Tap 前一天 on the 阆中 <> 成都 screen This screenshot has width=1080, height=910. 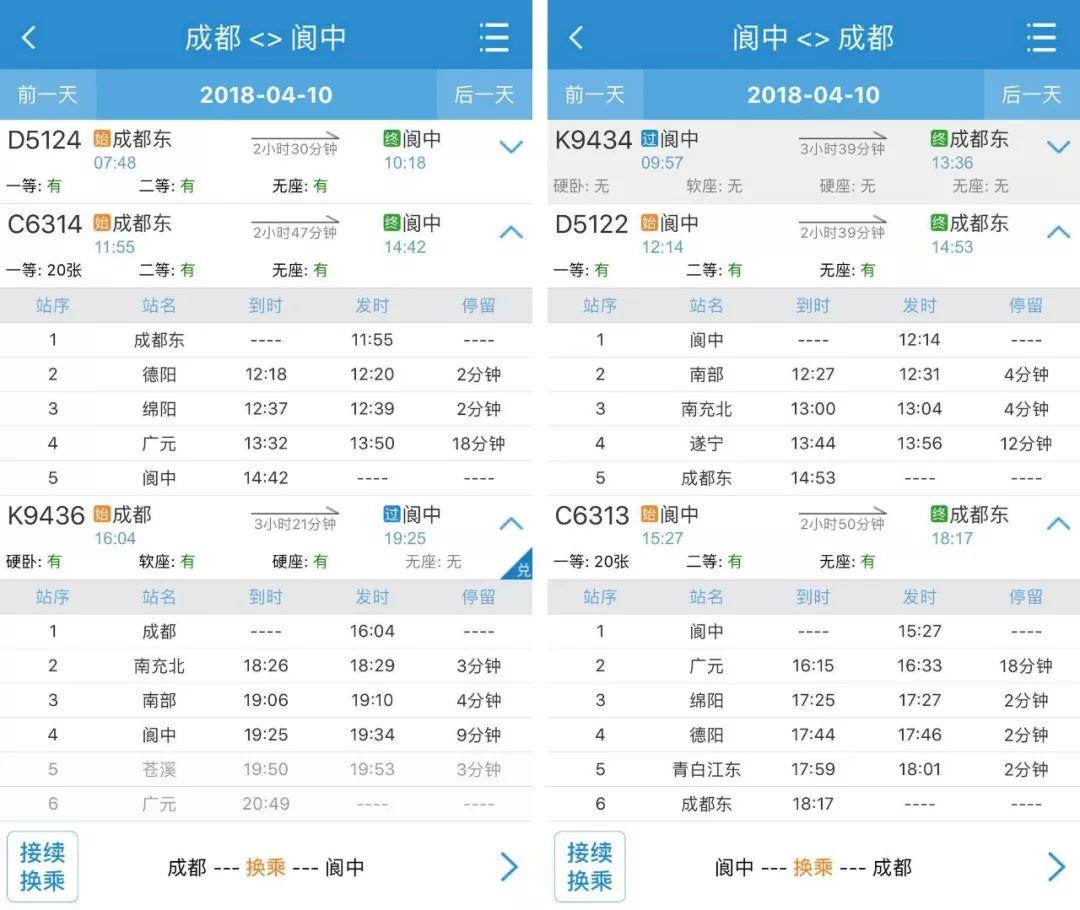click(x=594, y=95)
